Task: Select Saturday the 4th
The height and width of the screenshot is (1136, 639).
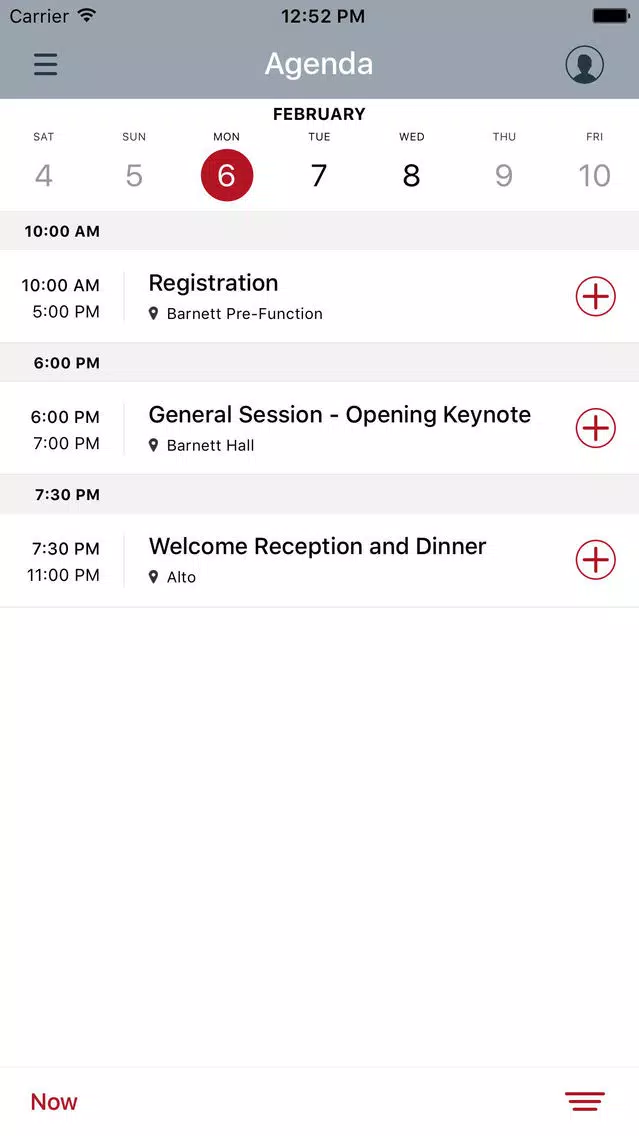Action: [x=43, y=166]
